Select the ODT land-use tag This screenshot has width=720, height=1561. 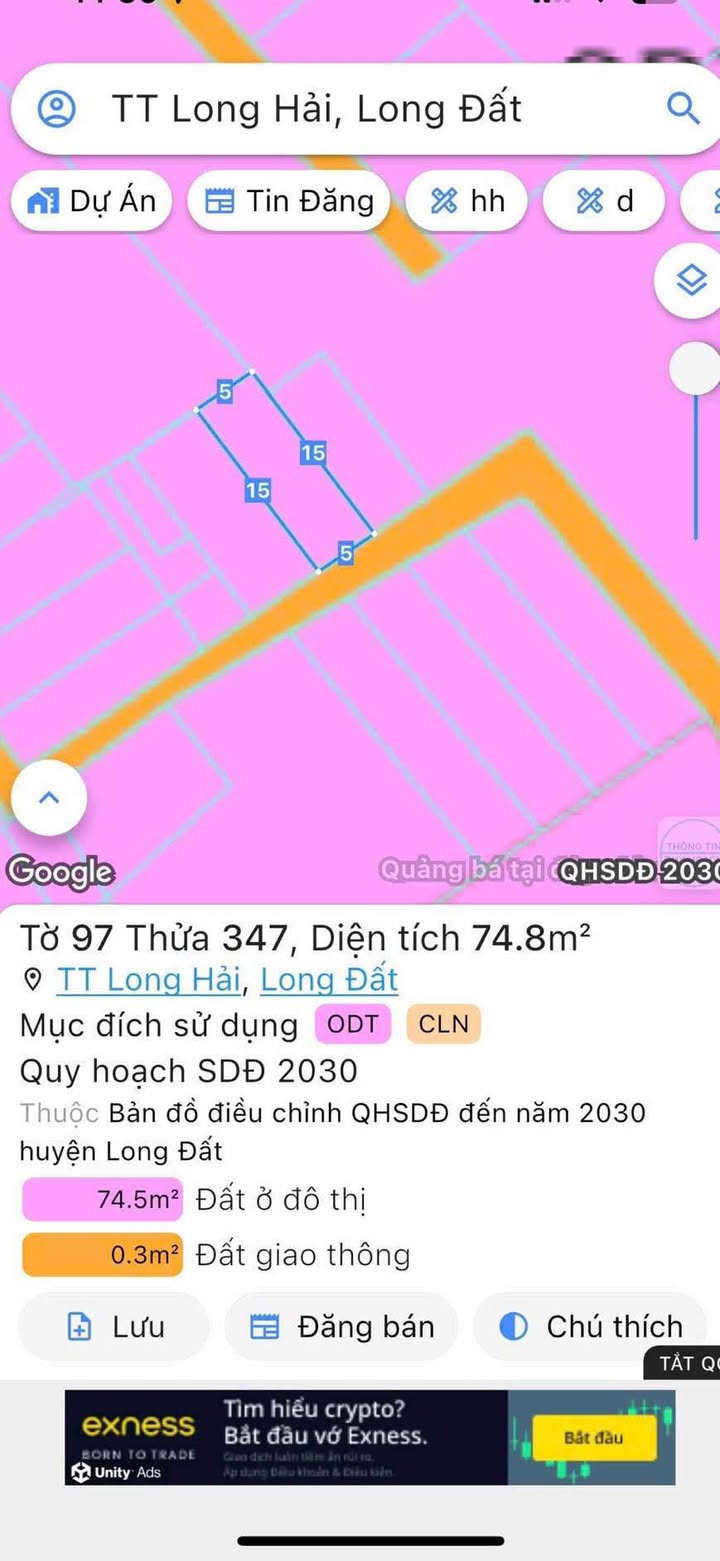[x=353, y=1024]
